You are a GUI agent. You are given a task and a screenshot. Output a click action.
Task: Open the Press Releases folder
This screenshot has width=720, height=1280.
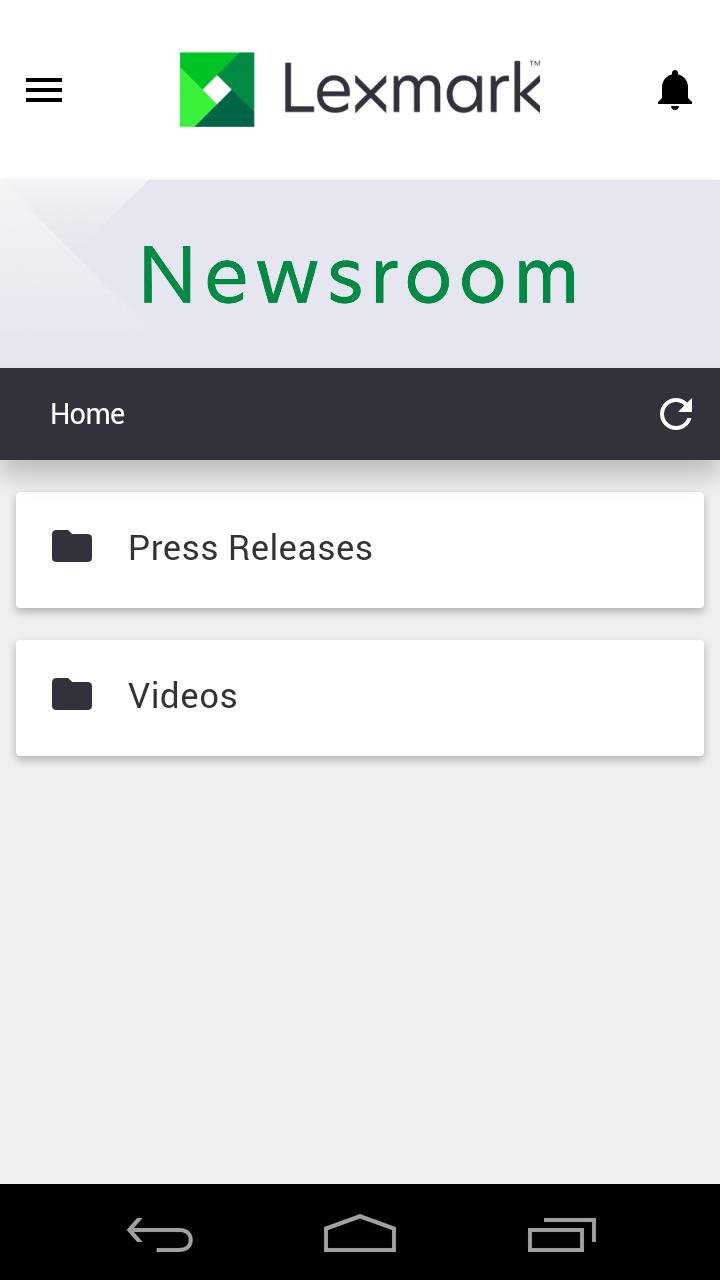[x=360, y=549]
